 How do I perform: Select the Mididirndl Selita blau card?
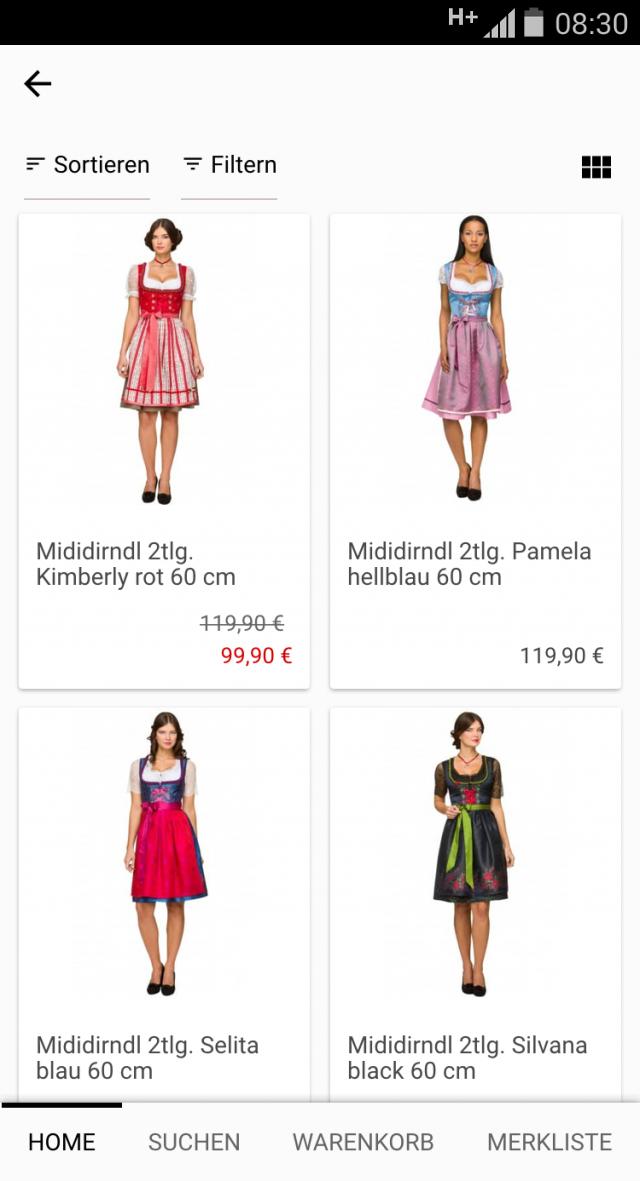(x=164, y=900)
